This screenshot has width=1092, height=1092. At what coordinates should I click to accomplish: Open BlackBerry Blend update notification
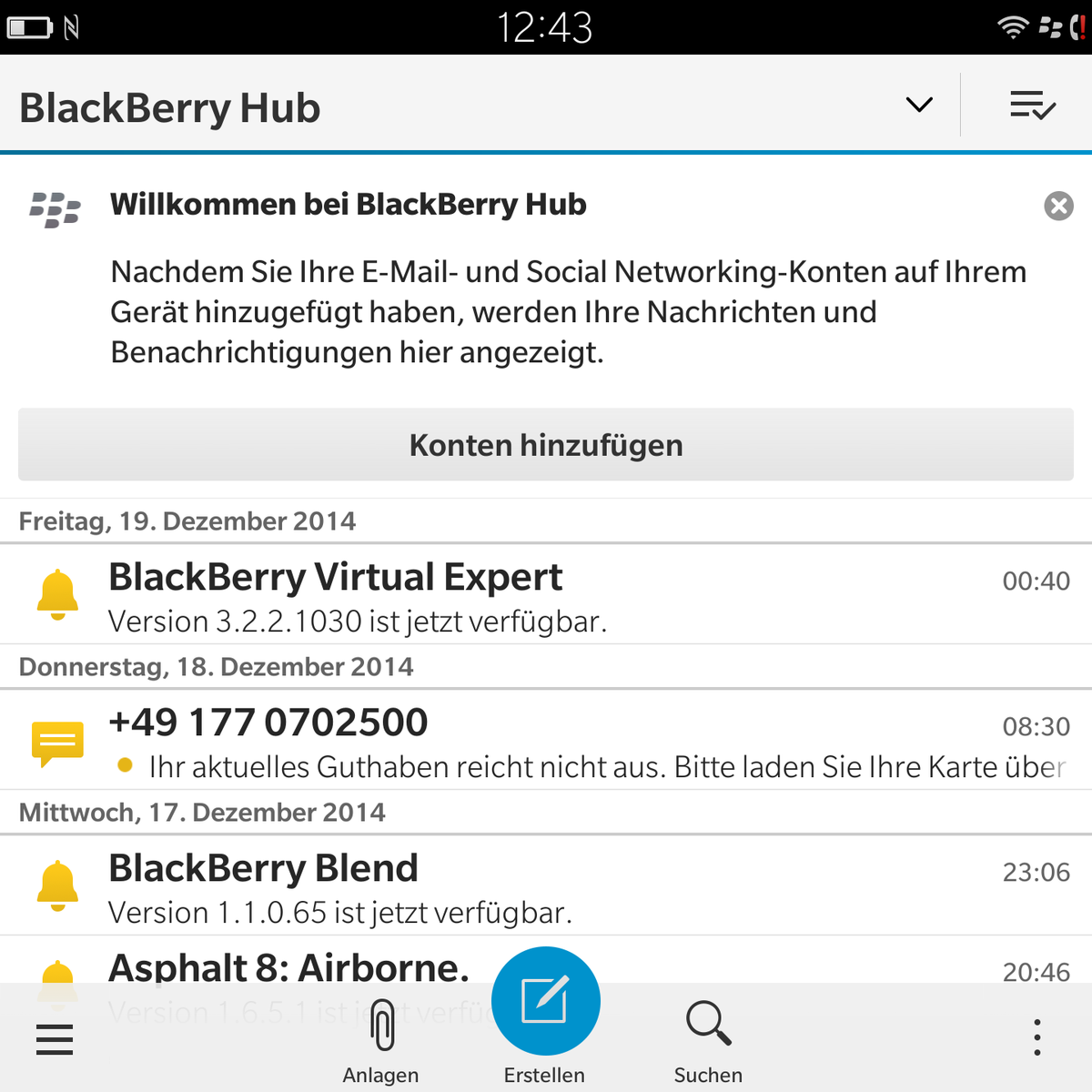tap(546, 887)
